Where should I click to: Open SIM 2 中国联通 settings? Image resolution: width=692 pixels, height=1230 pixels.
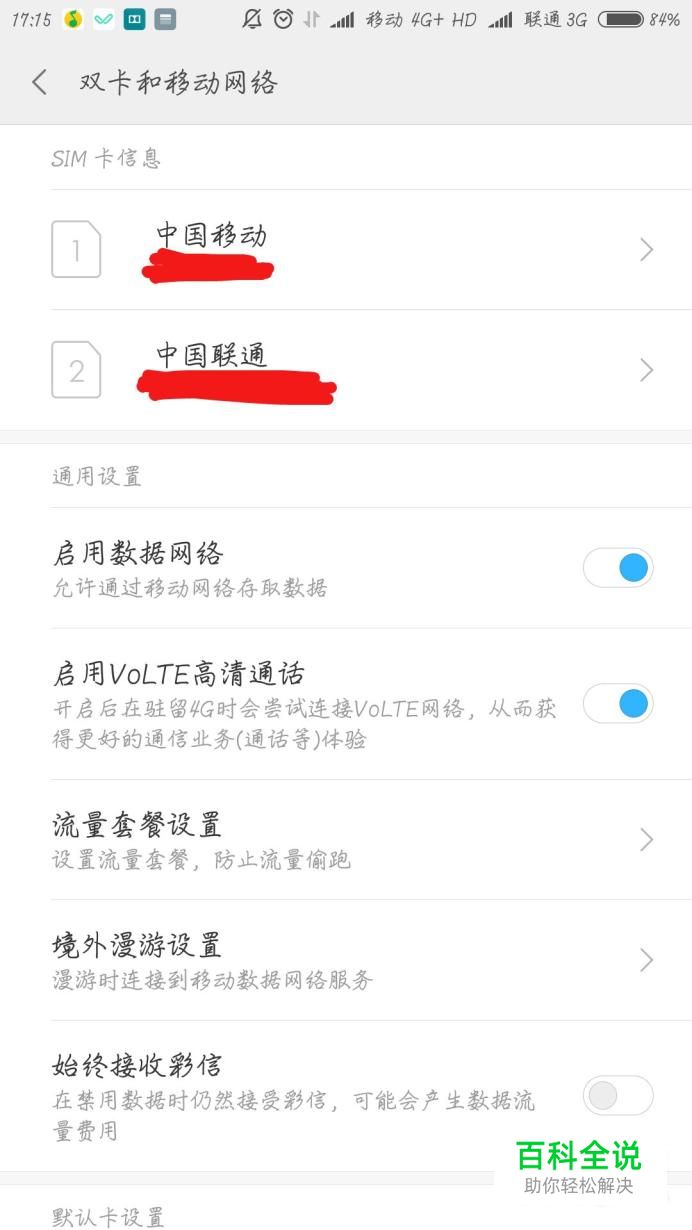tap(346, 371)
